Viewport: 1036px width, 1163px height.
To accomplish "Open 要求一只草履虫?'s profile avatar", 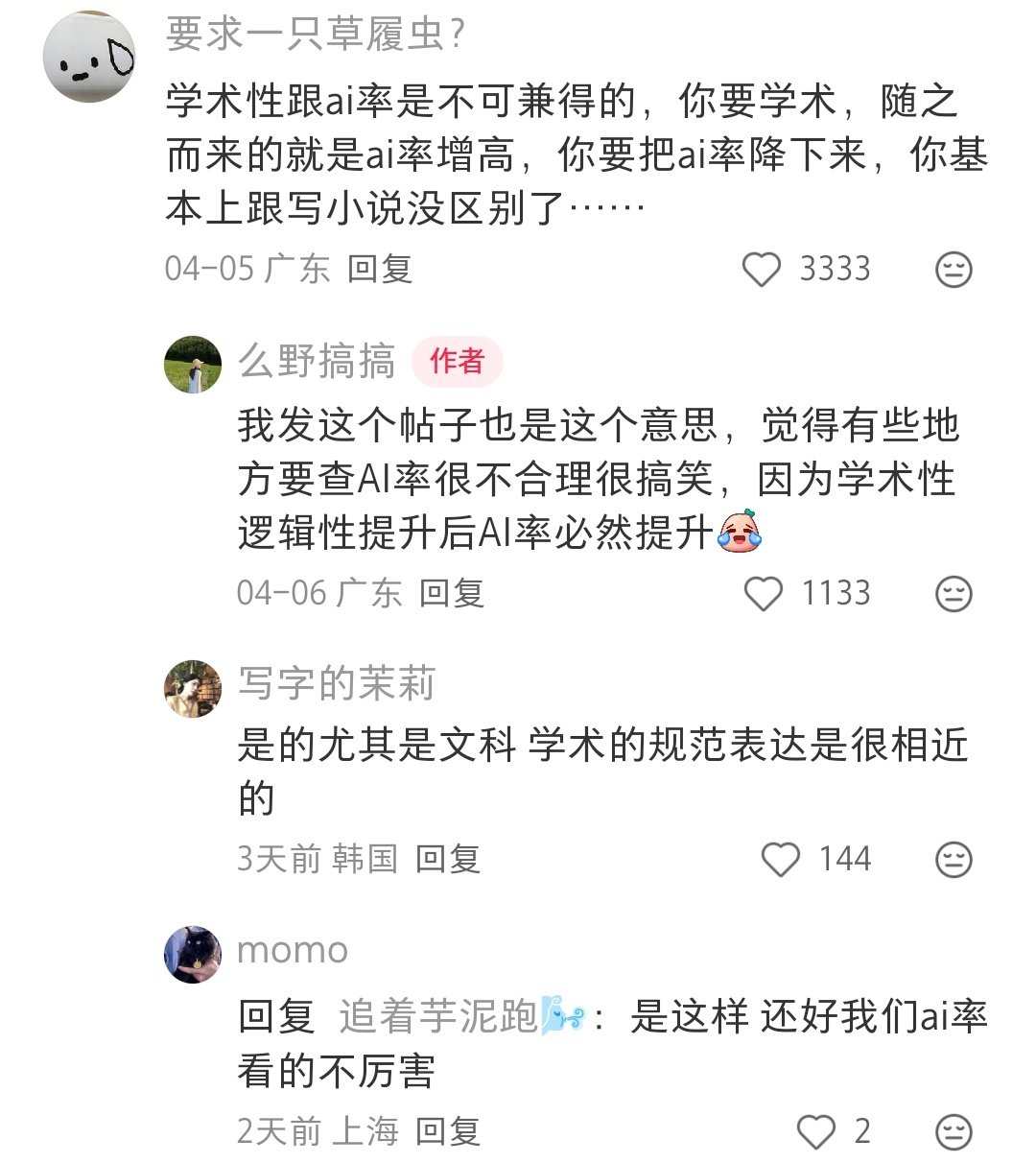I will (x=88, y=57).
